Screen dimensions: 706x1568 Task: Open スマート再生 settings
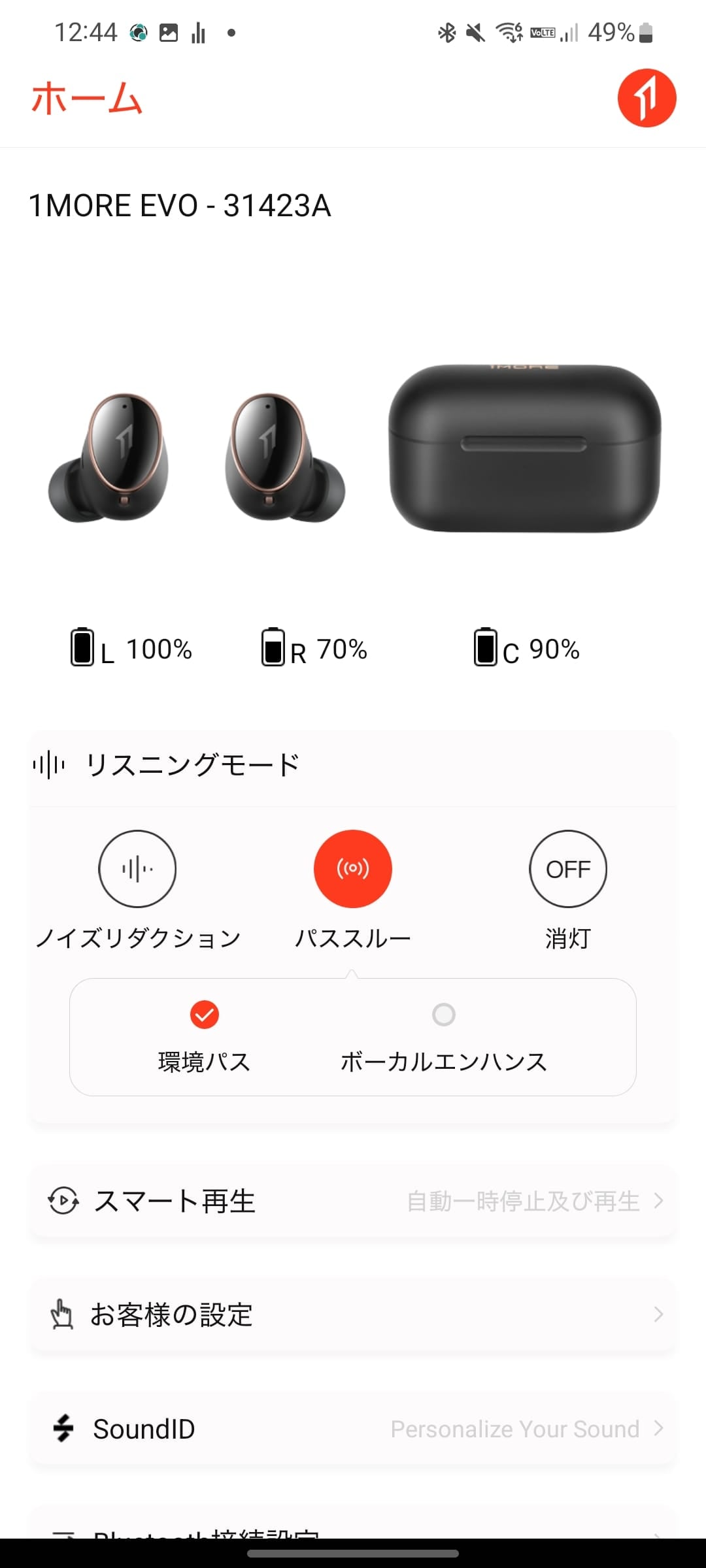pyautogui.click(x=353, y=1201)
